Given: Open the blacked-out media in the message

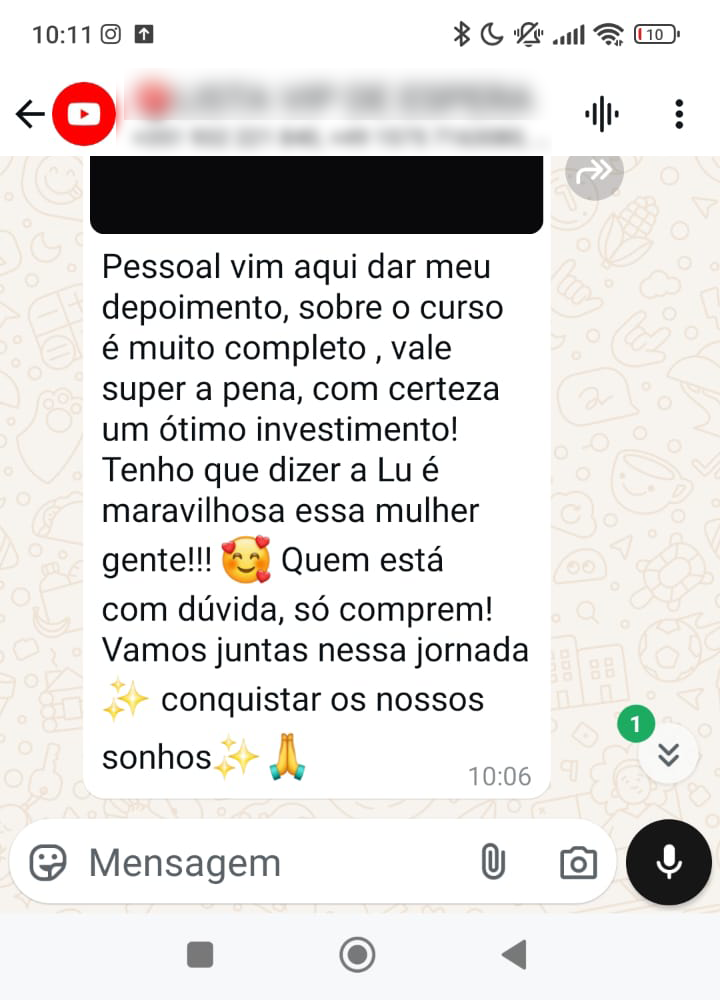Looking at the screenshot, I should coord(316,195).
